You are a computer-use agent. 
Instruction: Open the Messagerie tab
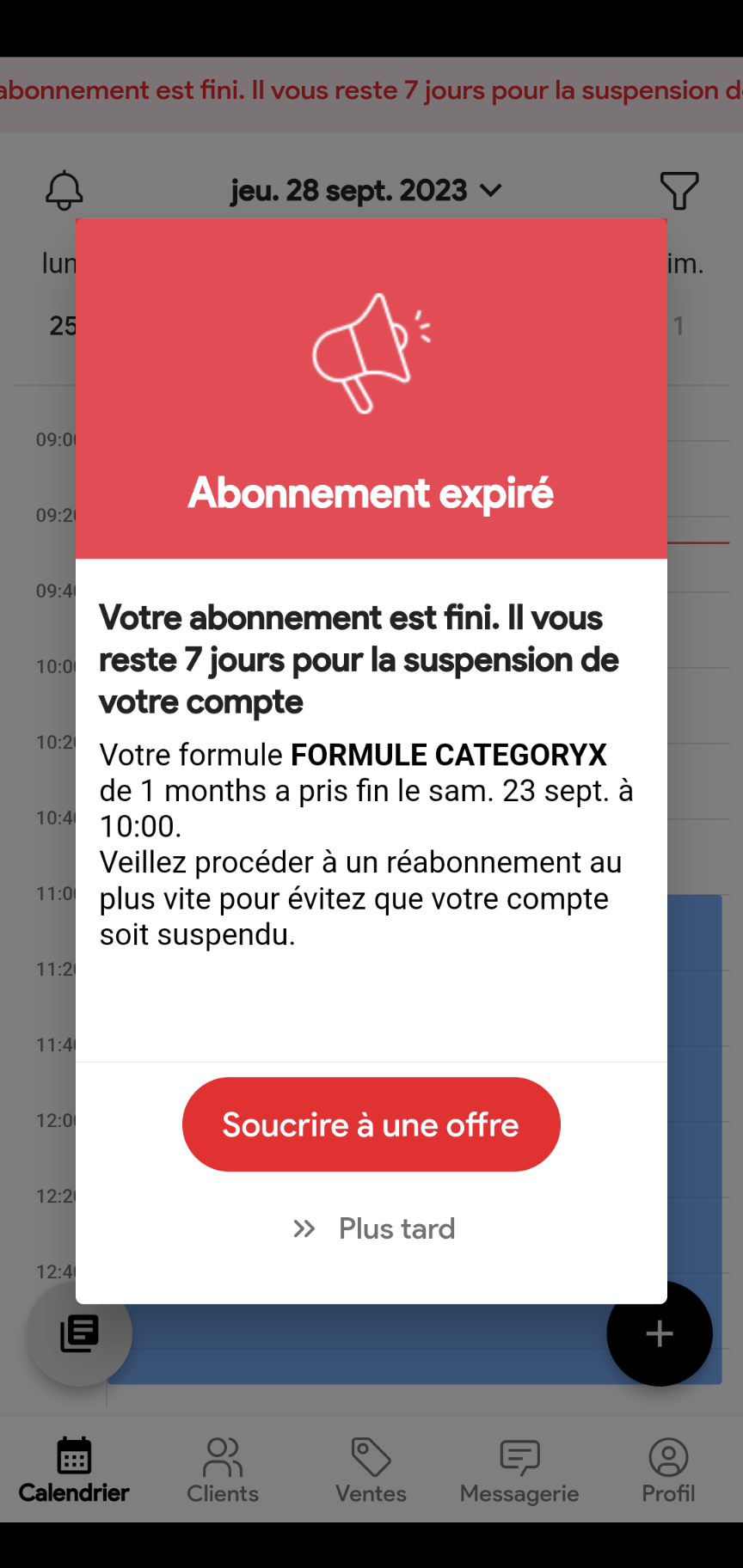tap(519, 1470)
